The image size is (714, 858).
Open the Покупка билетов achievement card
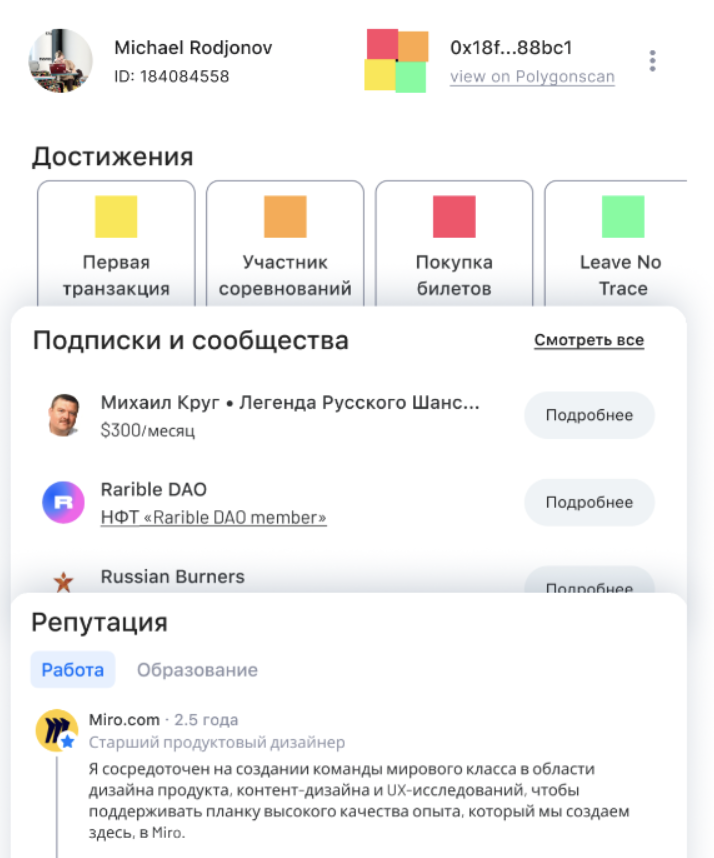tap(454, 244)
